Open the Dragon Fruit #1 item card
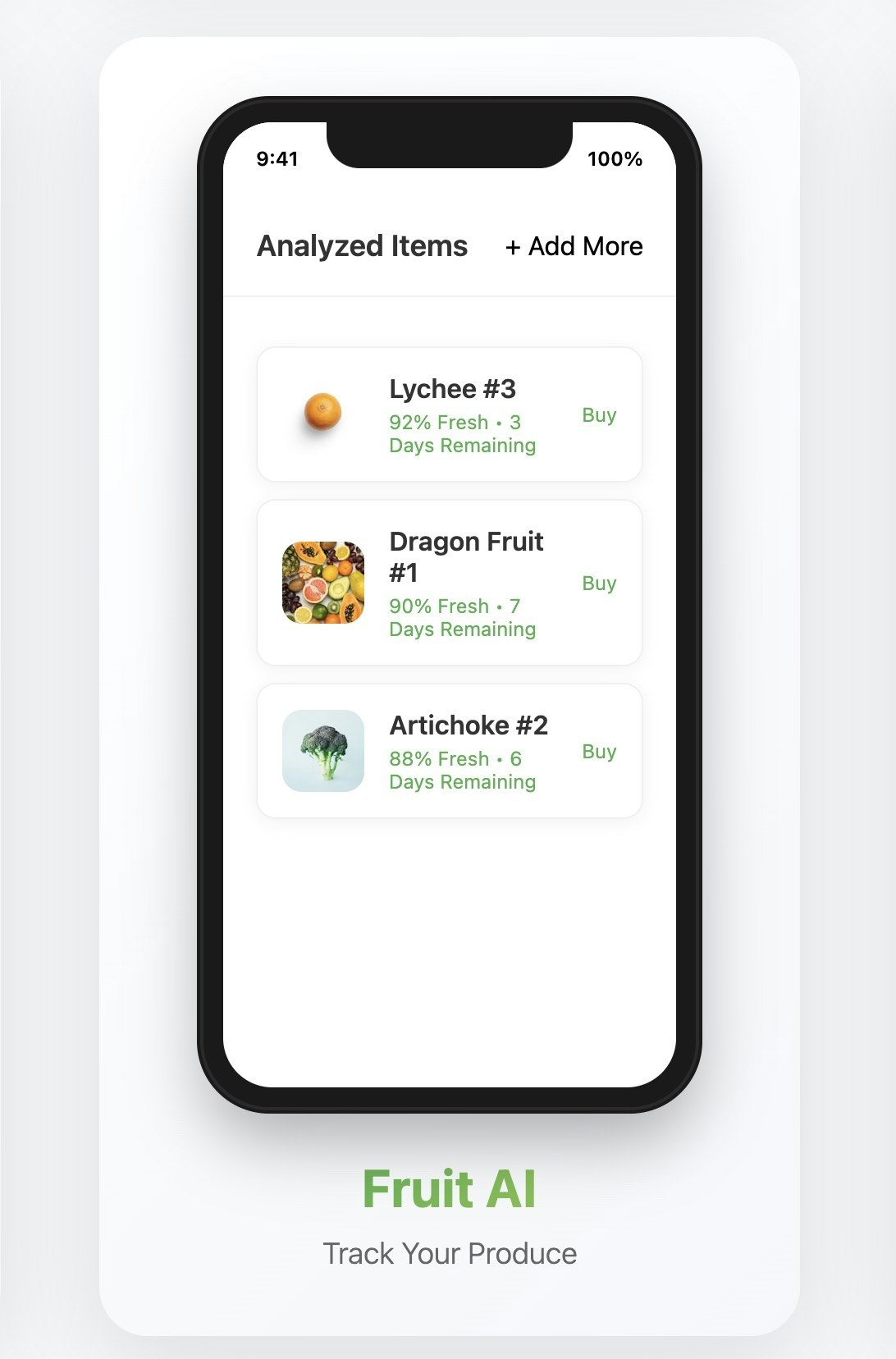Screen dimensions: 896x1359 tap(449, 582)
